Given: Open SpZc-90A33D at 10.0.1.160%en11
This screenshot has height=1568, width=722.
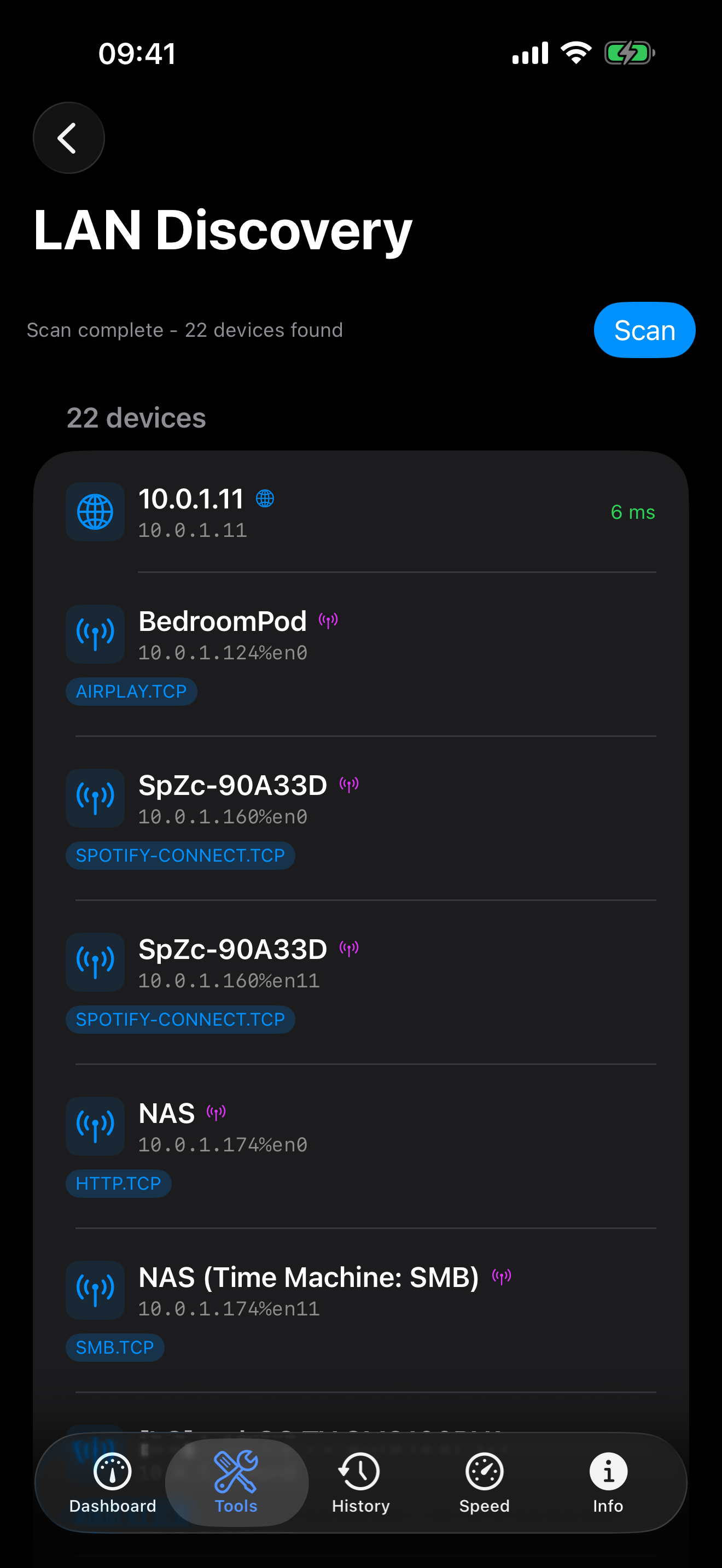Looking at the screenshot, I should (x=360, y=964).
